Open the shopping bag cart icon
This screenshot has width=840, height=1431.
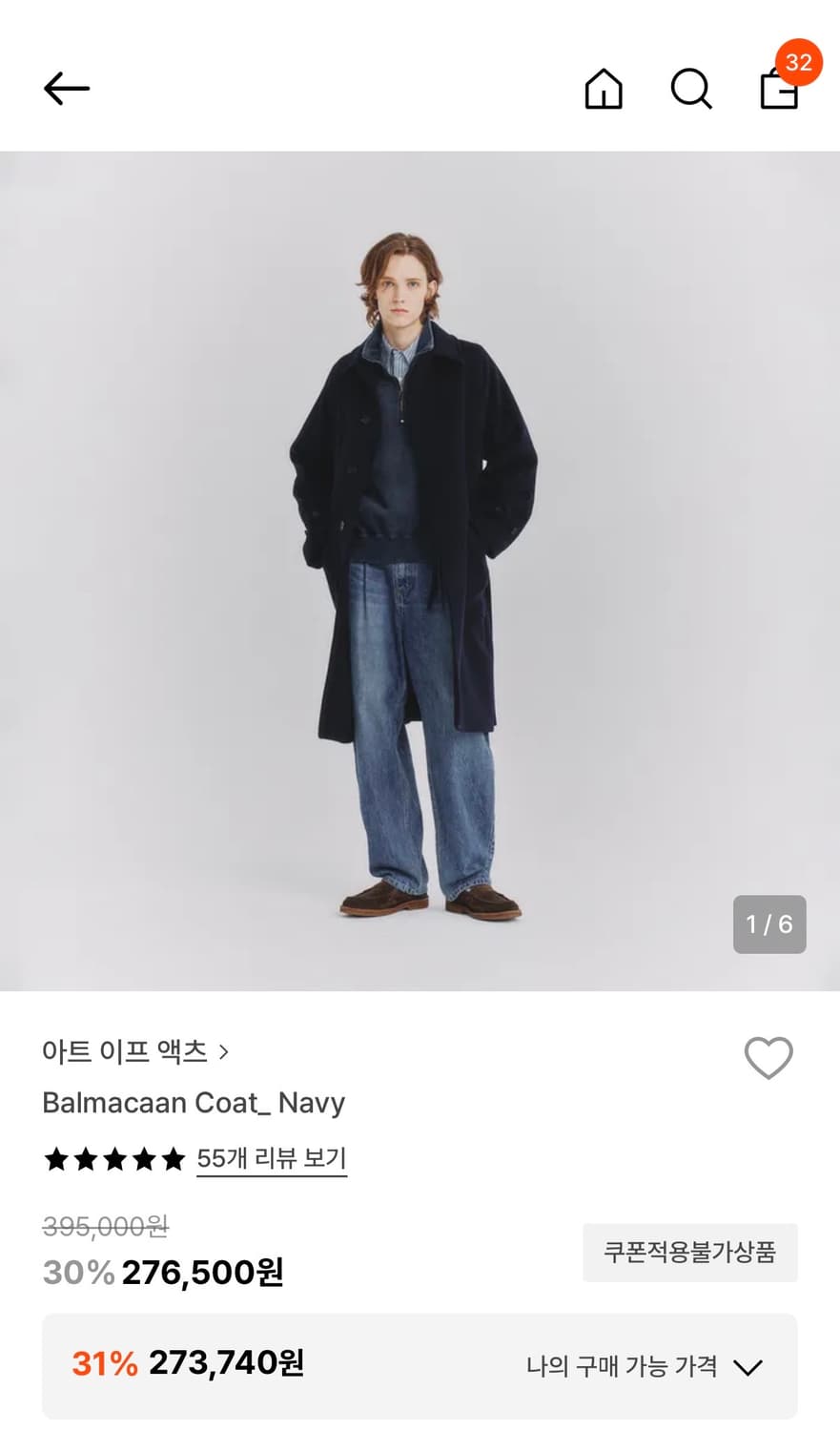click(x=779, y=93)
